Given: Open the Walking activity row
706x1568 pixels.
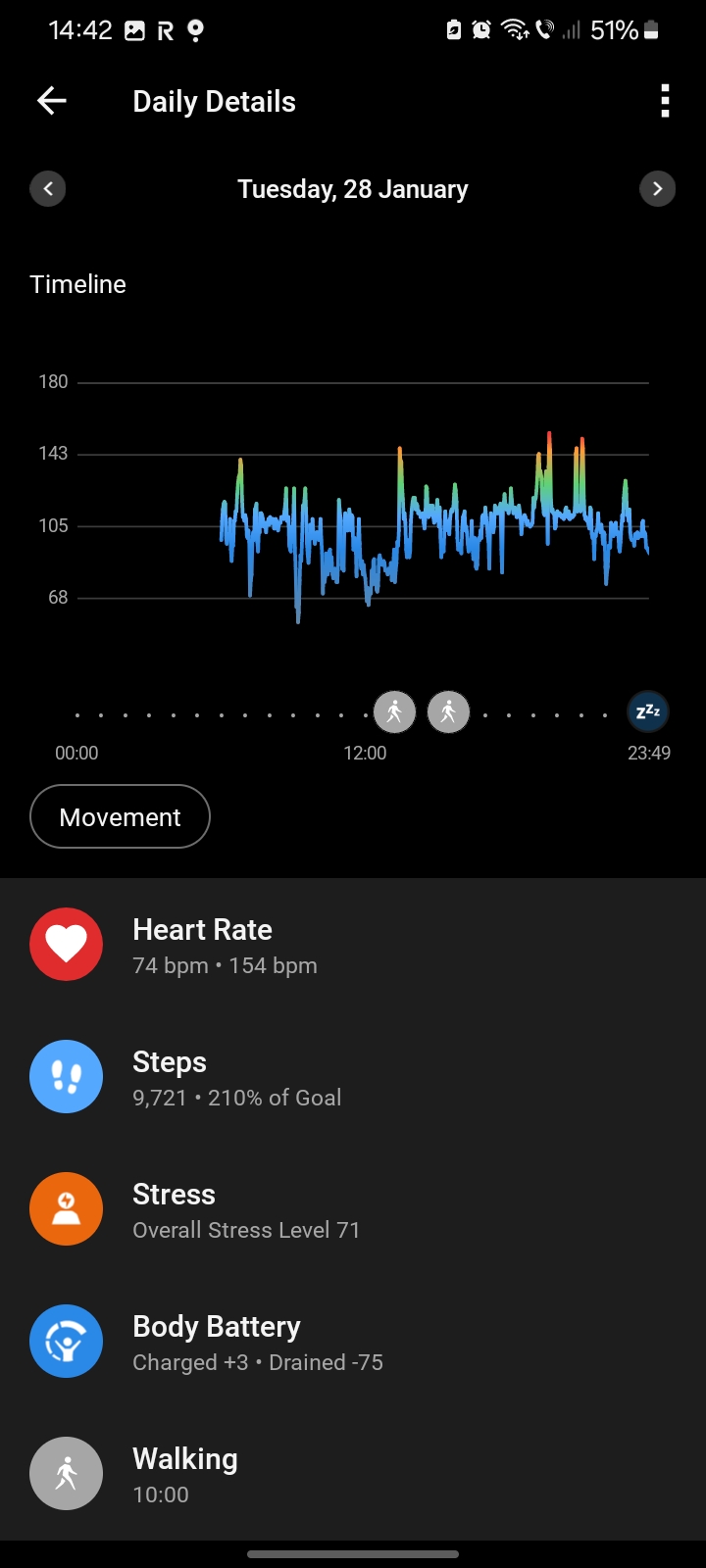Looking at the screenshot, I should coord(353,1474).
